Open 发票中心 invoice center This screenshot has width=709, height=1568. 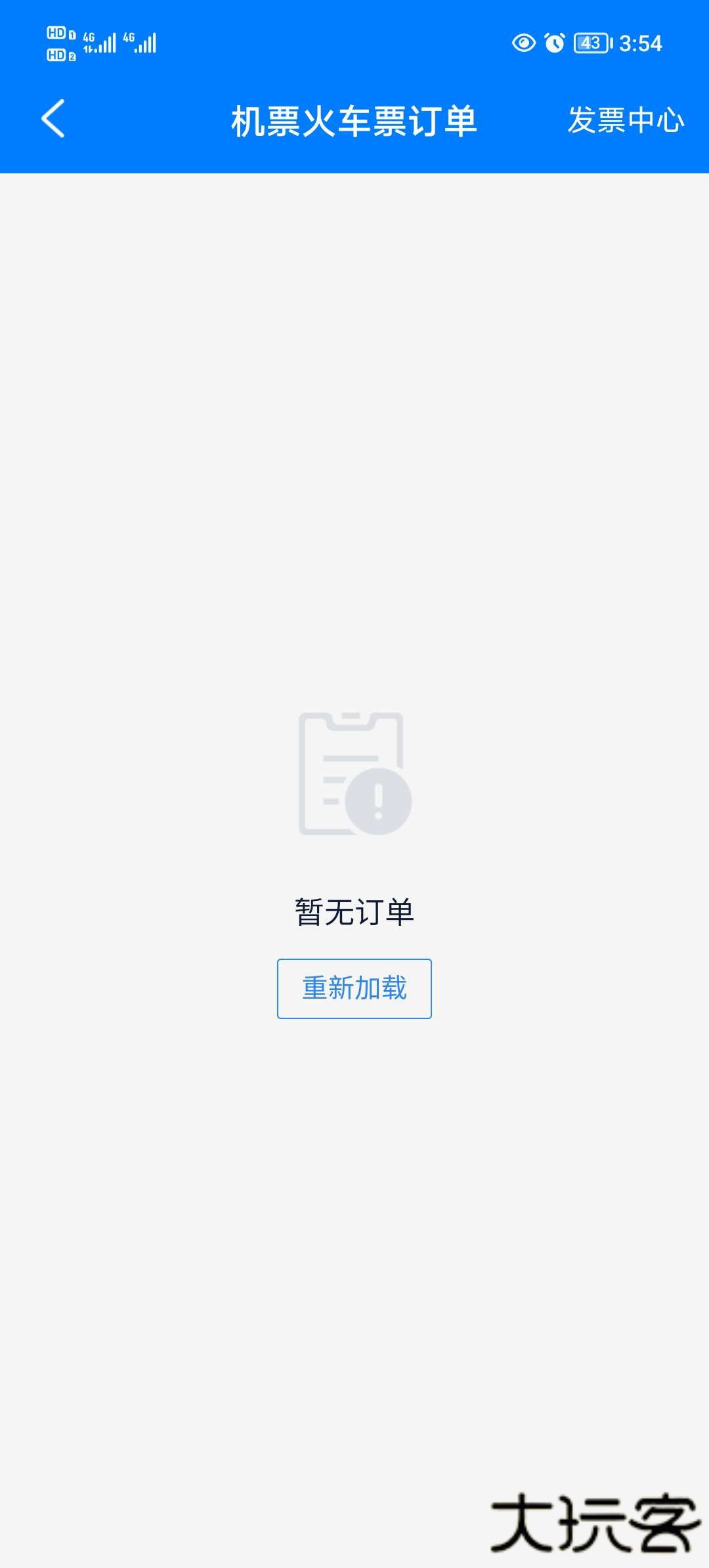click(x=625, y=120)
